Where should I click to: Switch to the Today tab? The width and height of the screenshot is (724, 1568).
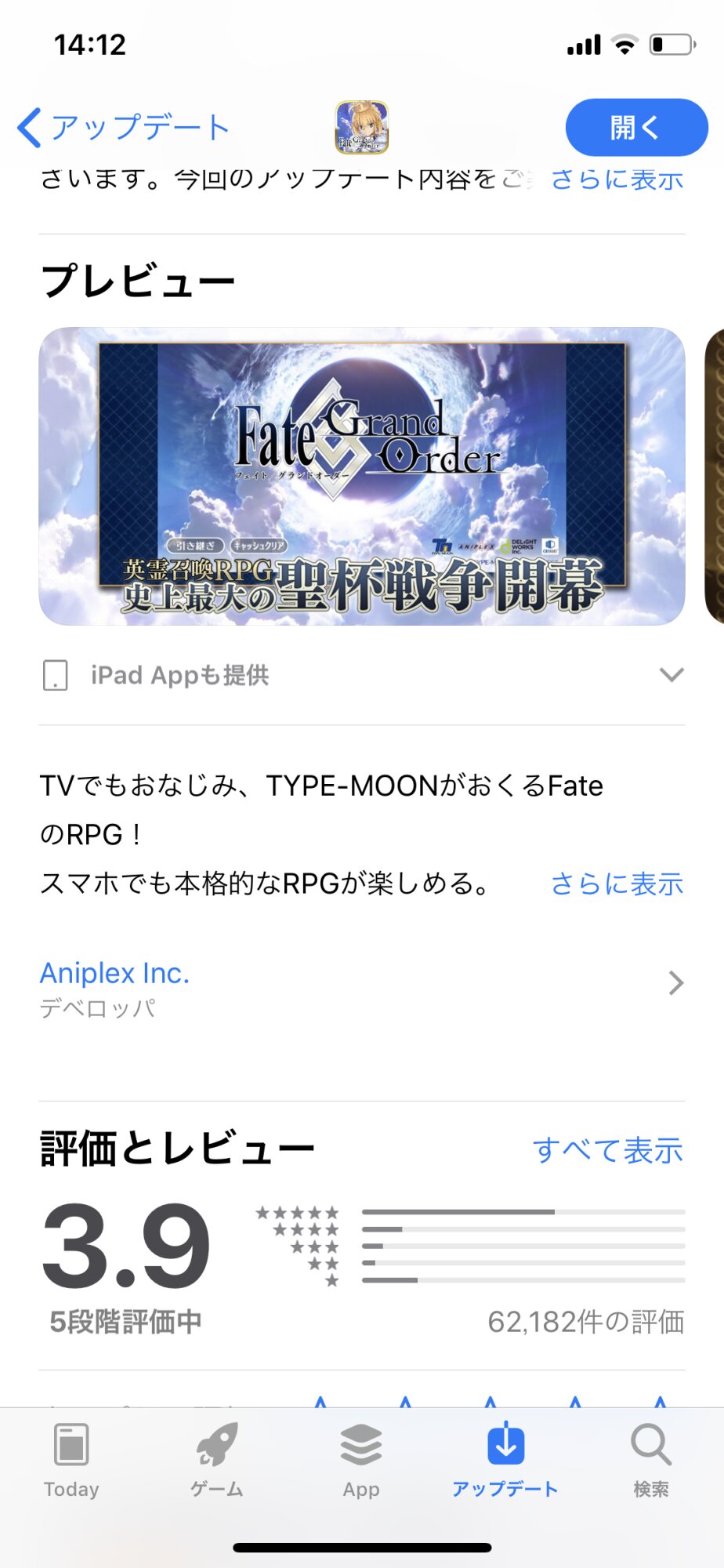71,1460
